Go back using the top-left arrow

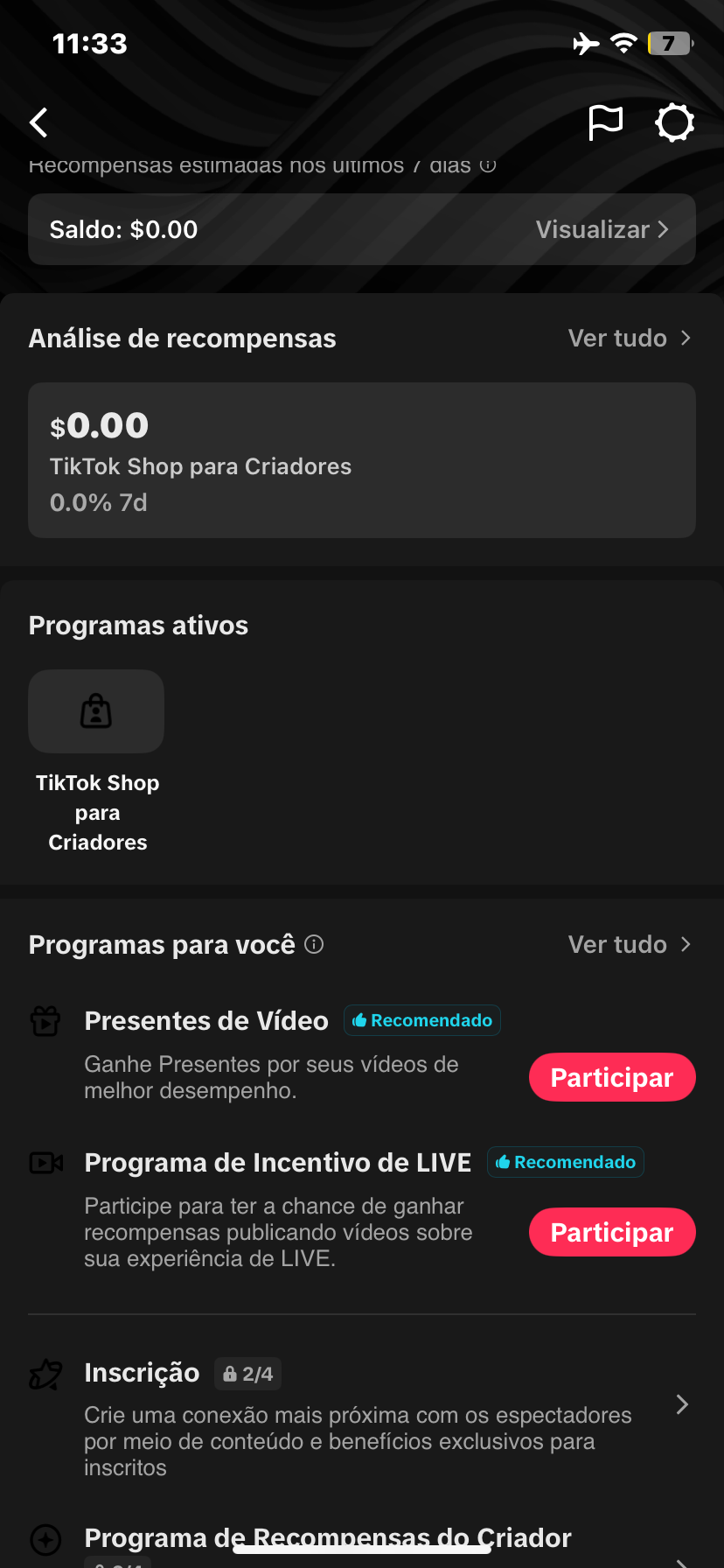coord(39,122)
